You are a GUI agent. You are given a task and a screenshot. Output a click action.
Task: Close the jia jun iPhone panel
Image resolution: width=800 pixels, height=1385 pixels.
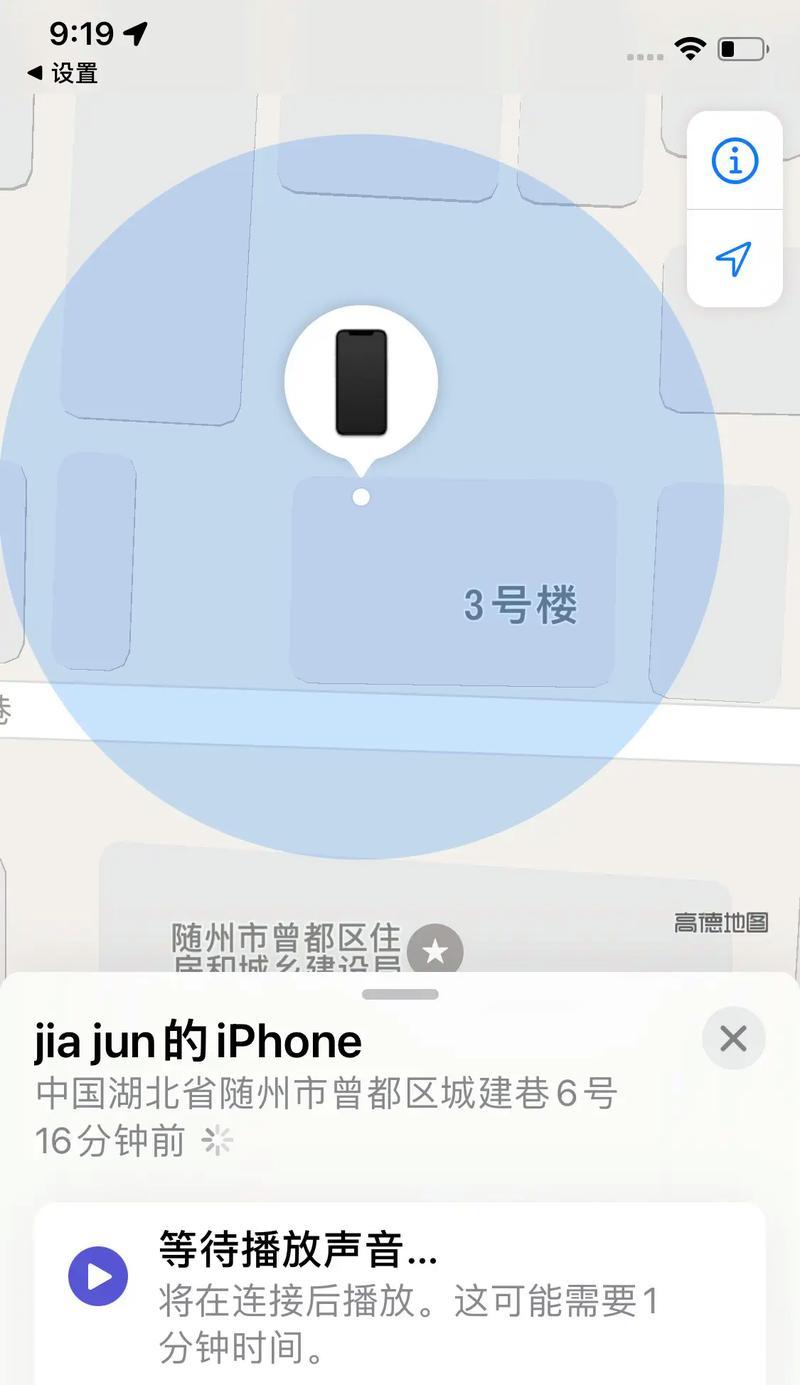click(733, 1038)
